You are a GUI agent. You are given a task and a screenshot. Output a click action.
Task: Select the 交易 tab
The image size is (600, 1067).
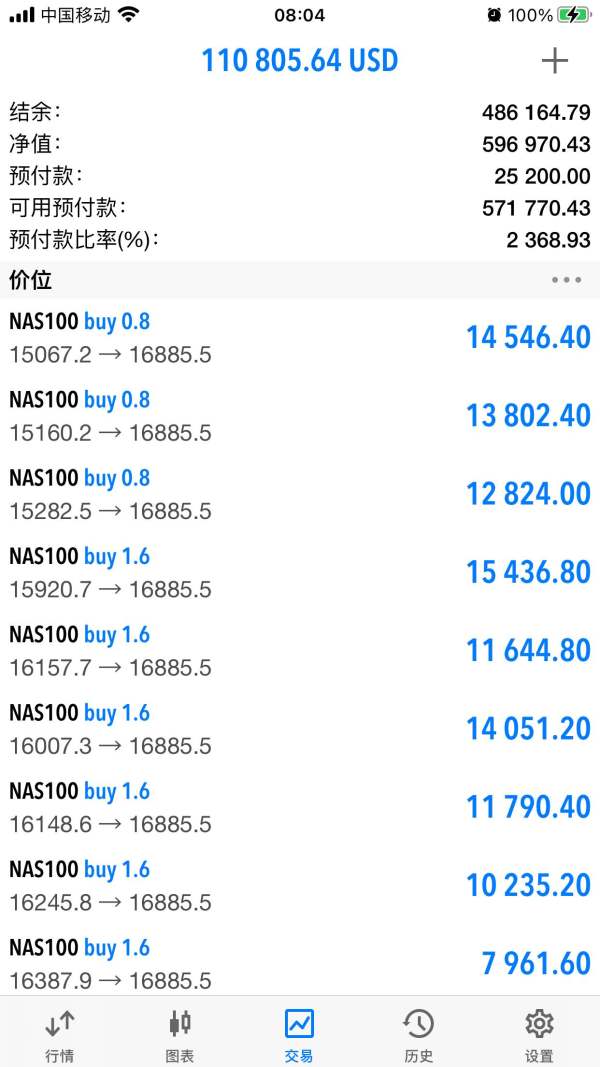point(299,1034)
